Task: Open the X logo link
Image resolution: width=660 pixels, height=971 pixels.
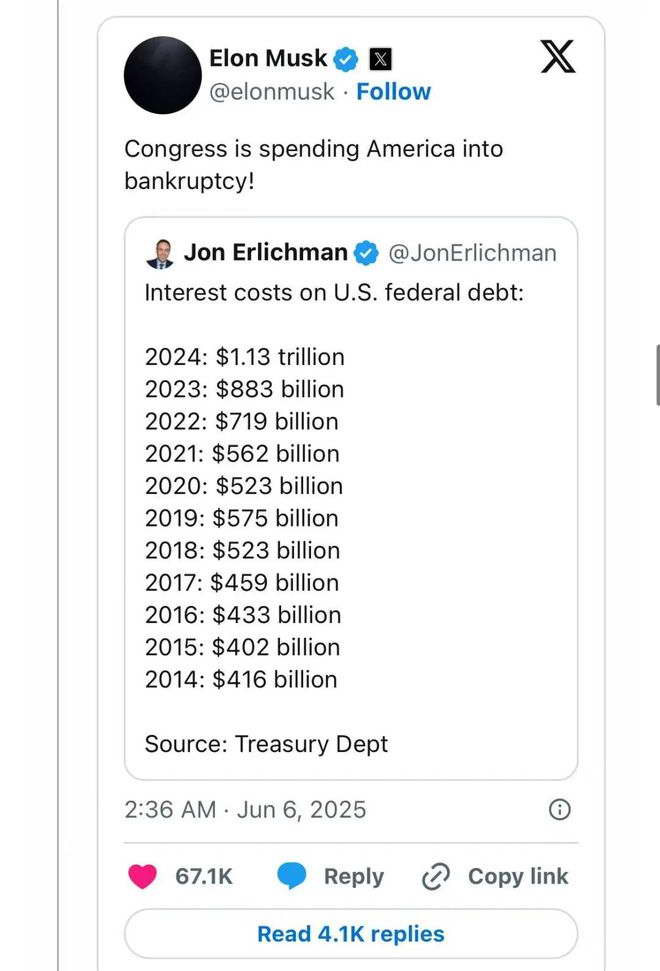Action: (x=558, y=55)
